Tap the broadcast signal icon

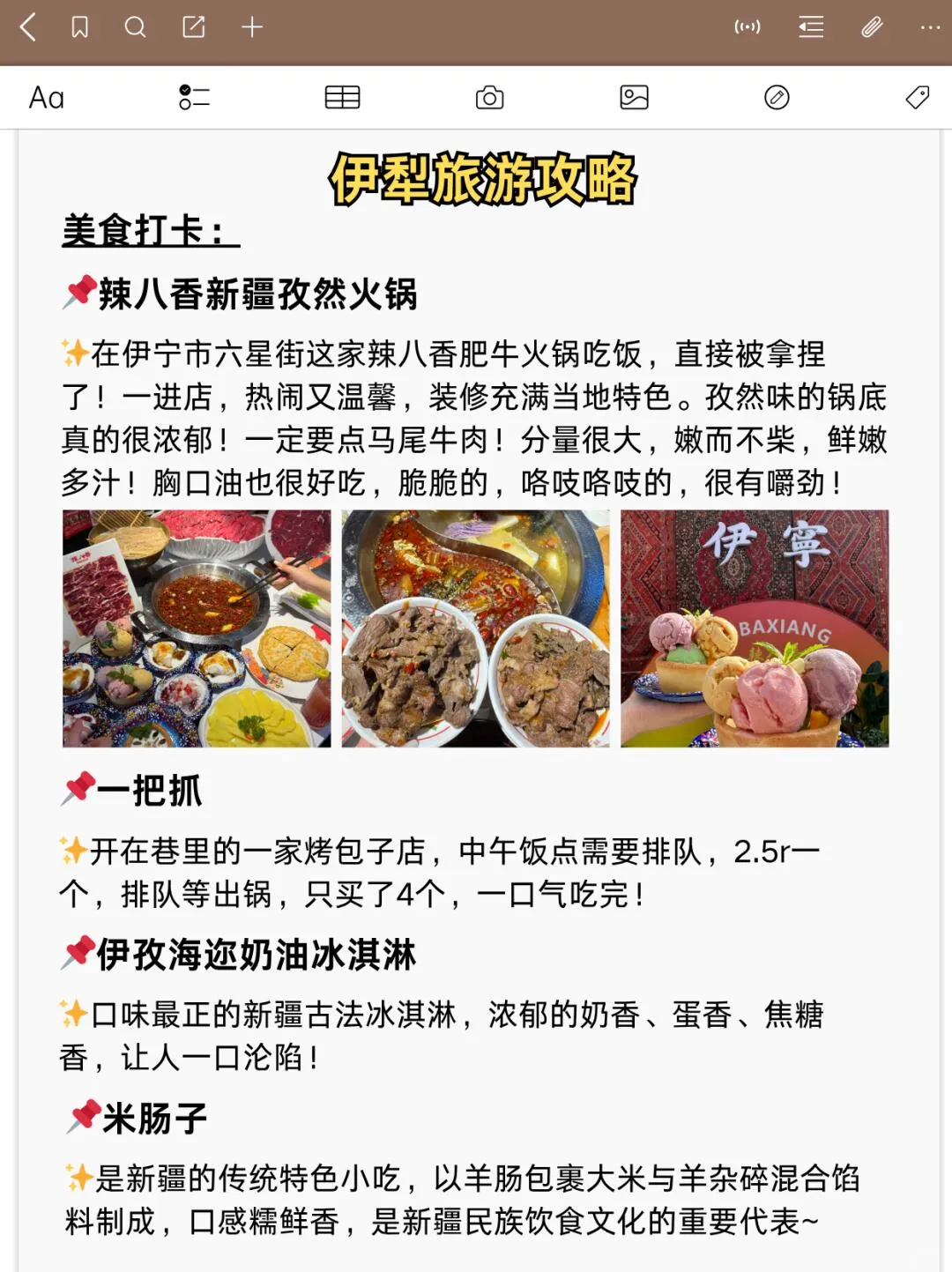747,27
